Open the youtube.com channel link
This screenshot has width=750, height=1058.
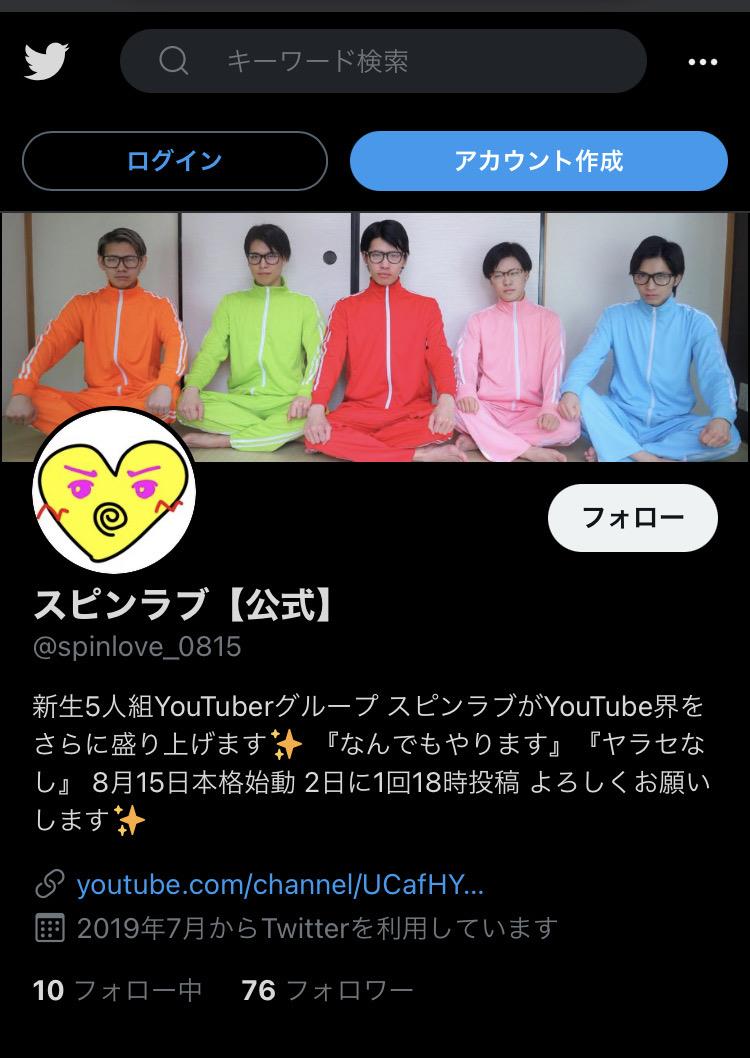coord(280,884)
